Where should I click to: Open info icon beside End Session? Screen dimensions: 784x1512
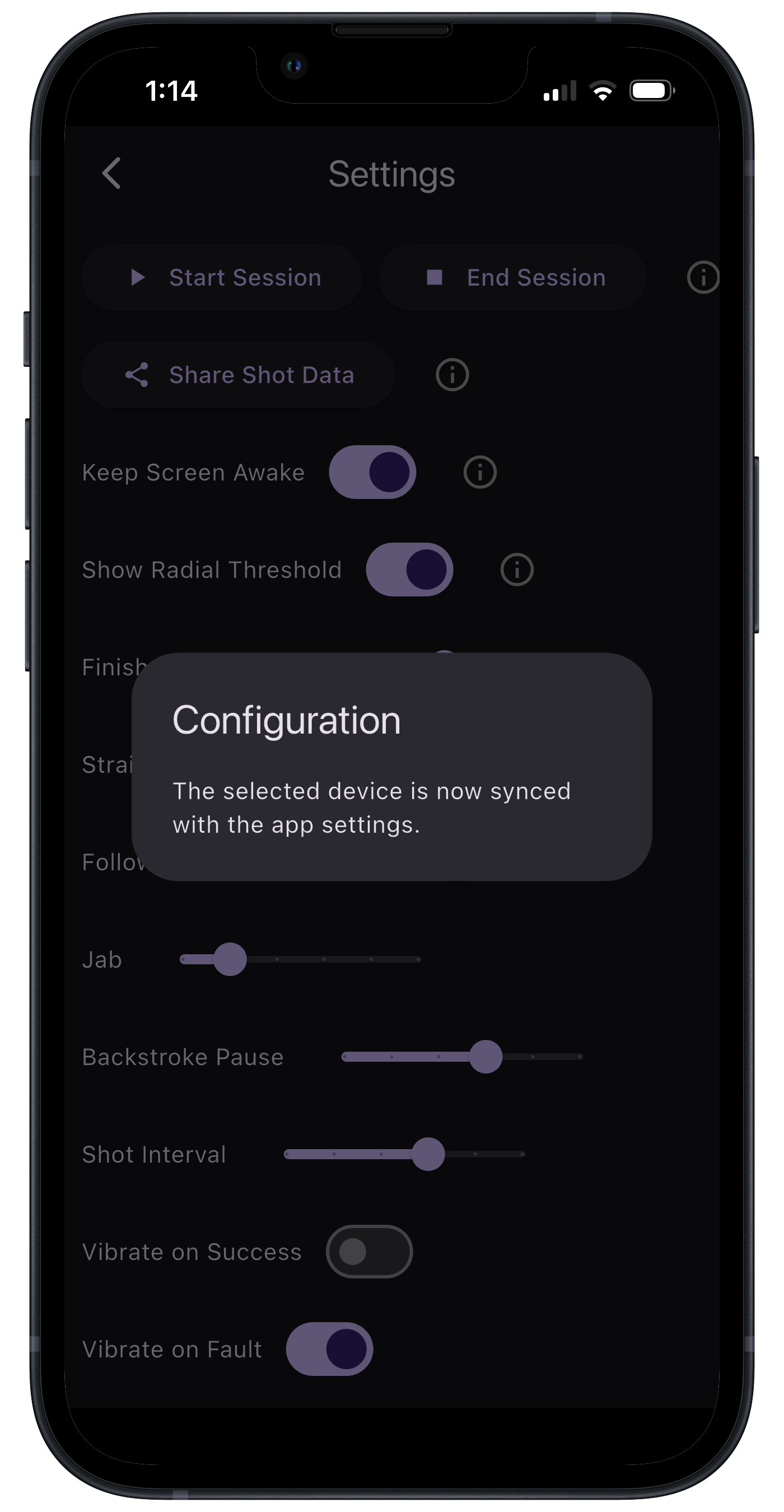click(x=702, y=277)
